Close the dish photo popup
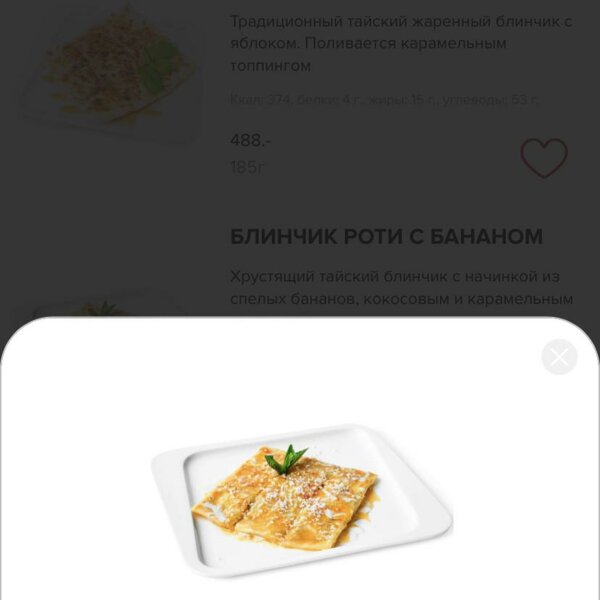Image resolution: width=600 pixels, height=600 pixels. click(559, 357)
